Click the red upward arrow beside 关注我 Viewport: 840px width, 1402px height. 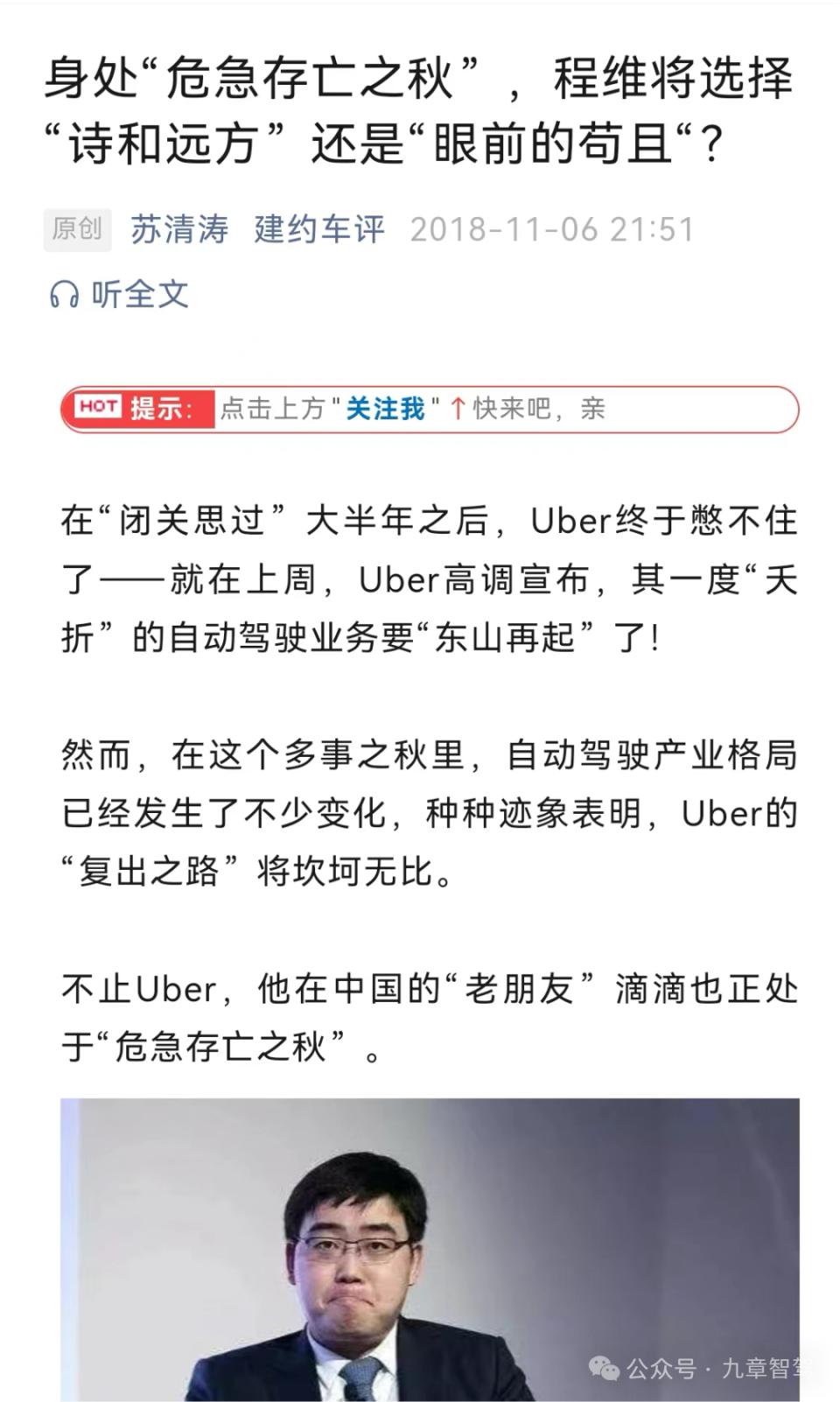tap(458, 408)
